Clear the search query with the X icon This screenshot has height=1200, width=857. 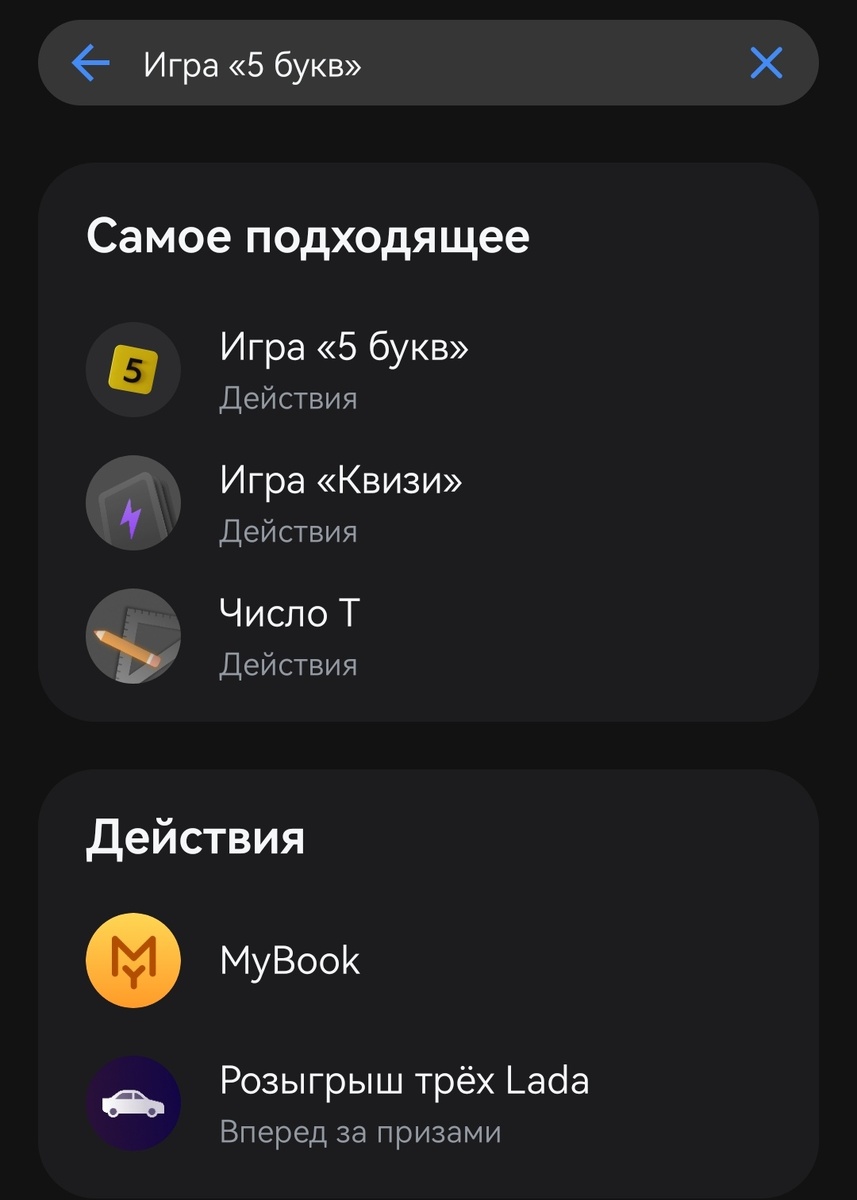[766, 63]
